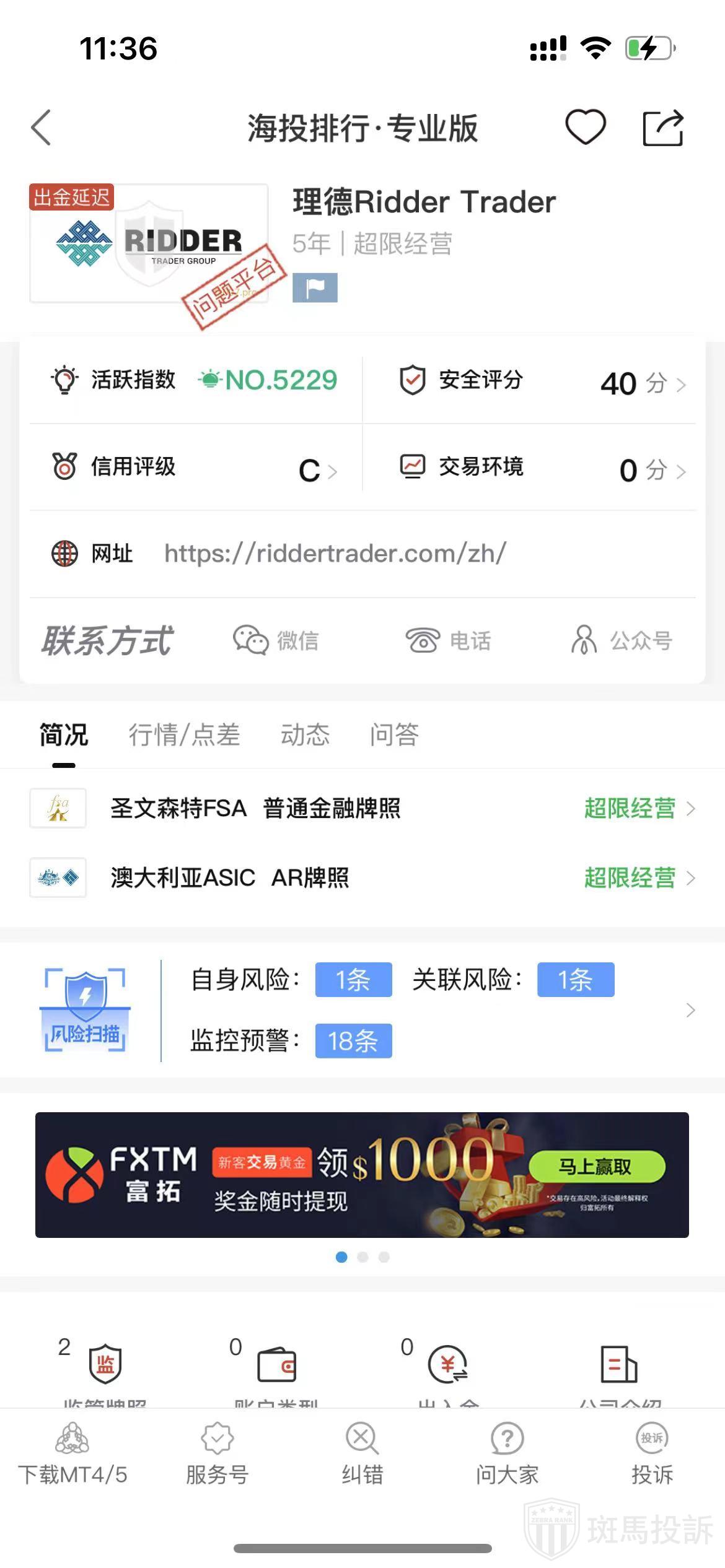Open the 圣文森特FSA license row

point(362,808)
